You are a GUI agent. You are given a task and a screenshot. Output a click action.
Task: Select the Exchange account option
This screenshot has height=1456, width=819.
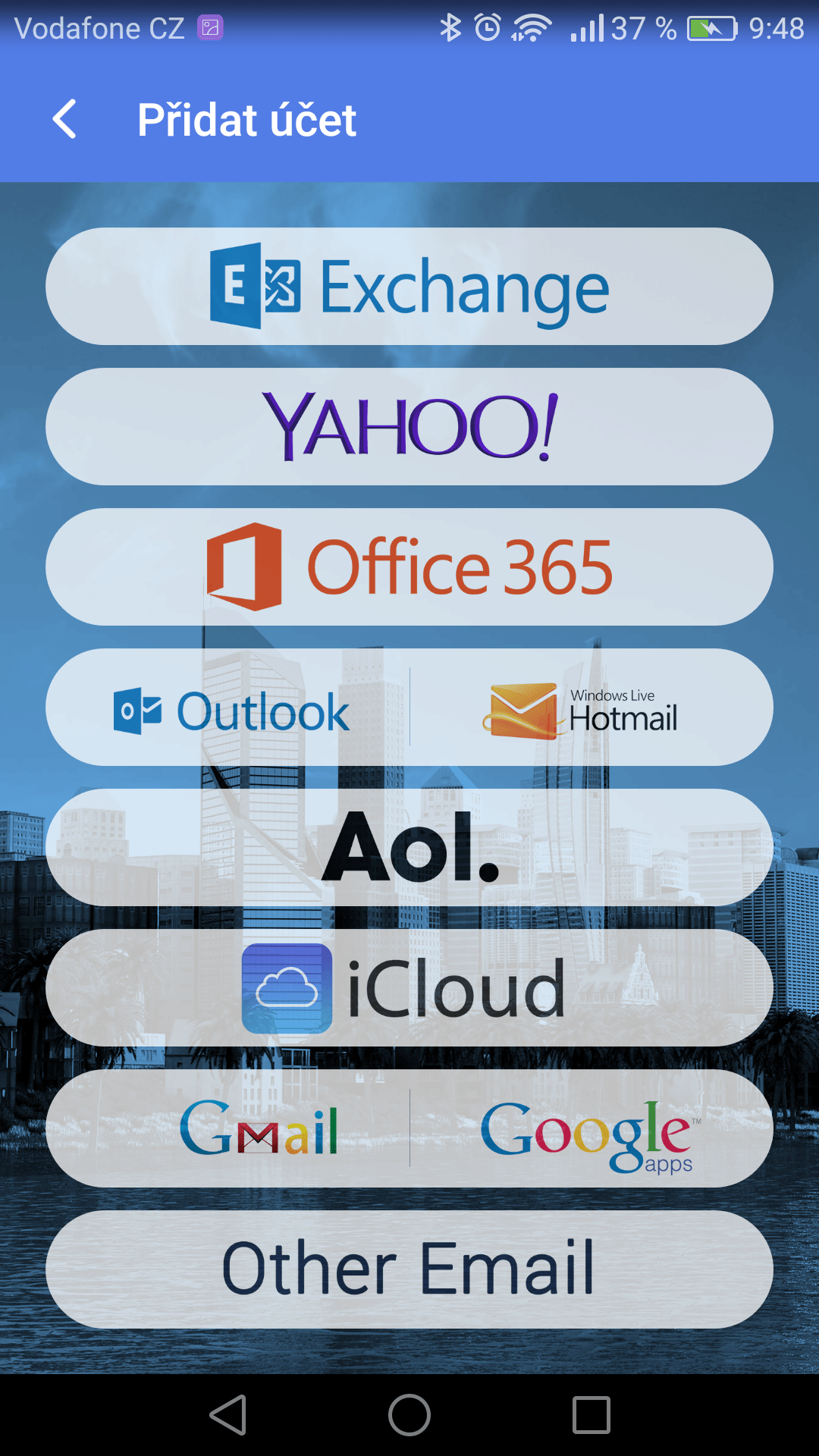click(409, 287)
